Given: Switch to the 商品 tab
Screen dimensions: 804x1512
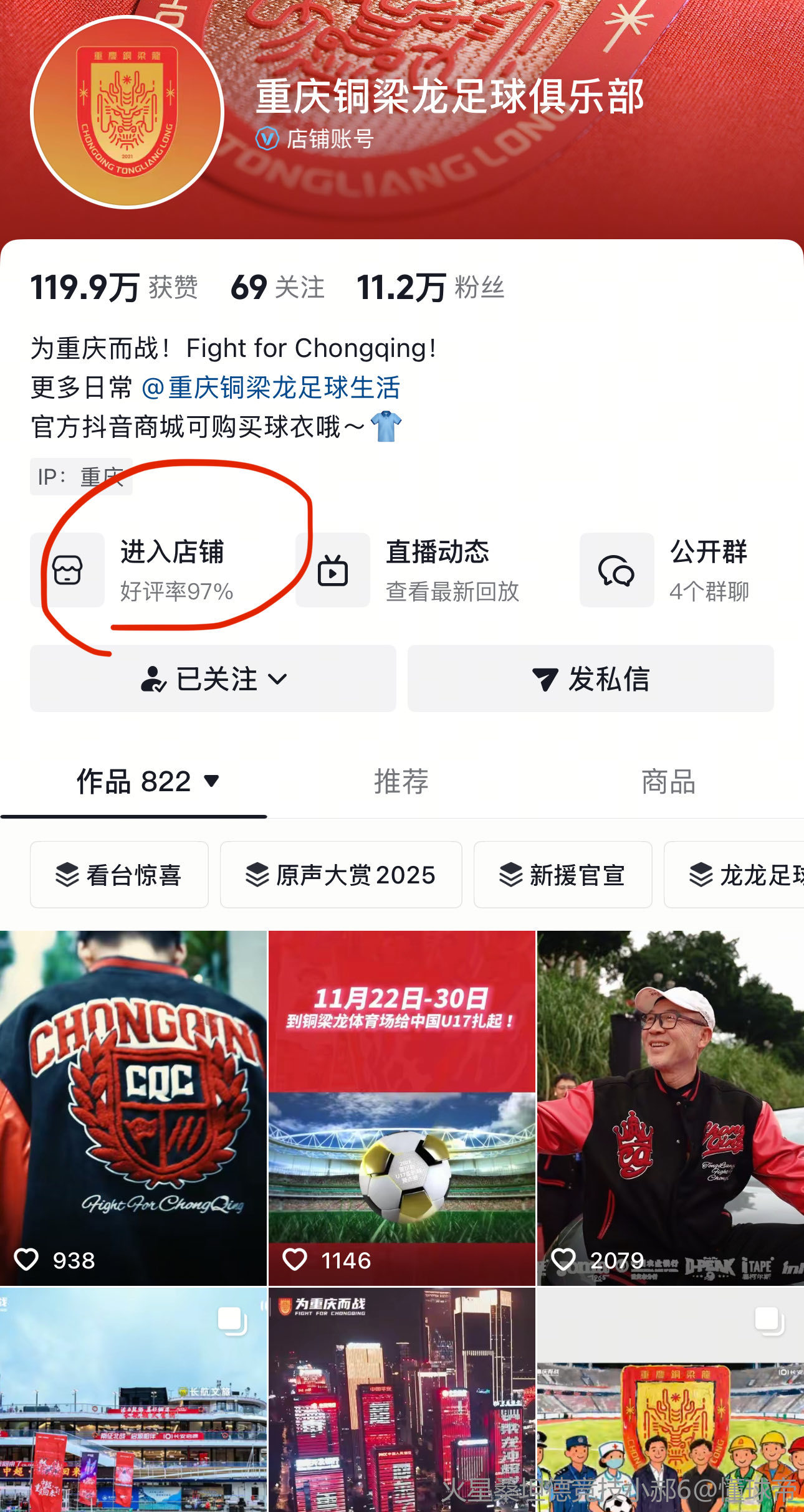Looking at the screenshot, I should click(x=668, y=782).
